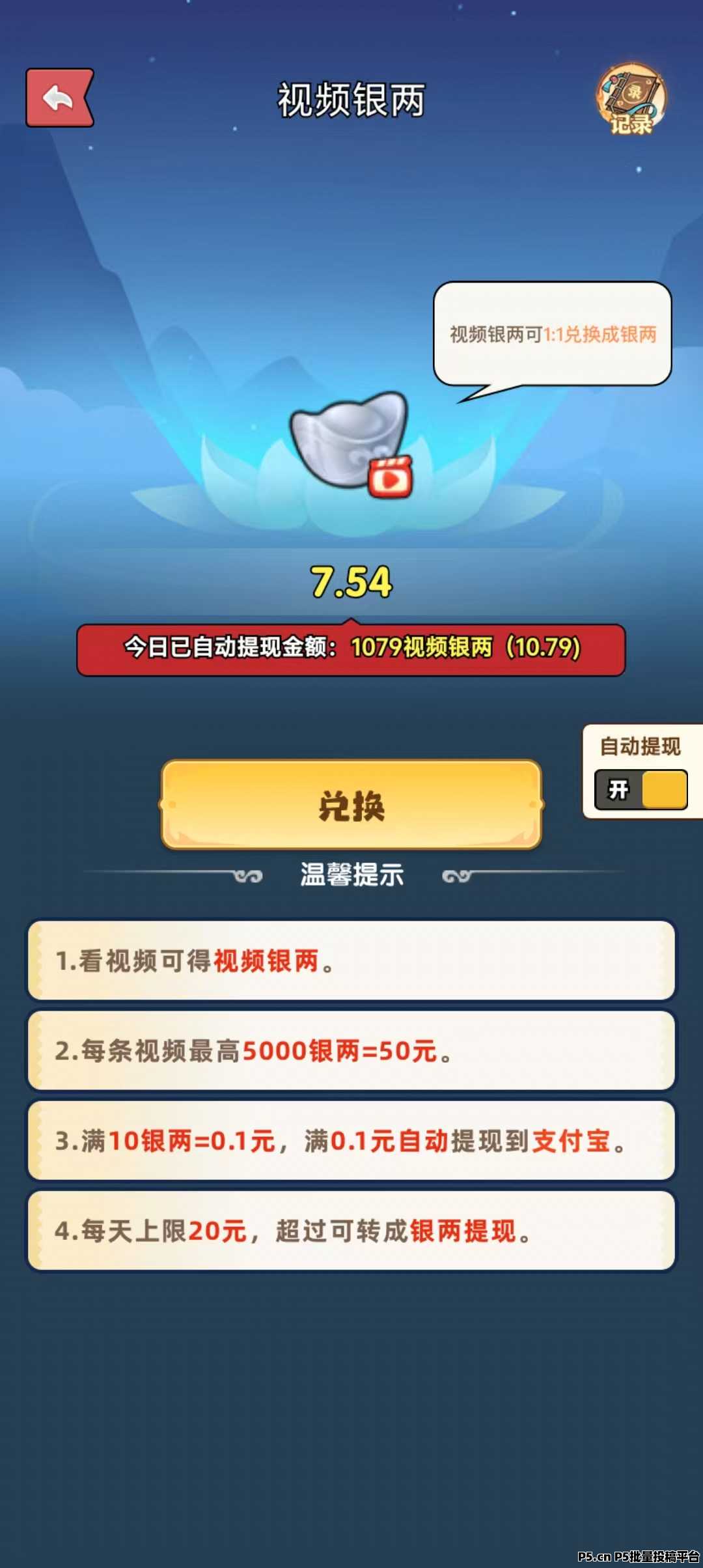Screen dimensions: 703x1568
Task: Turn off the 自动提现 switch
Action: pyautogui.click(x=641, y=789)
